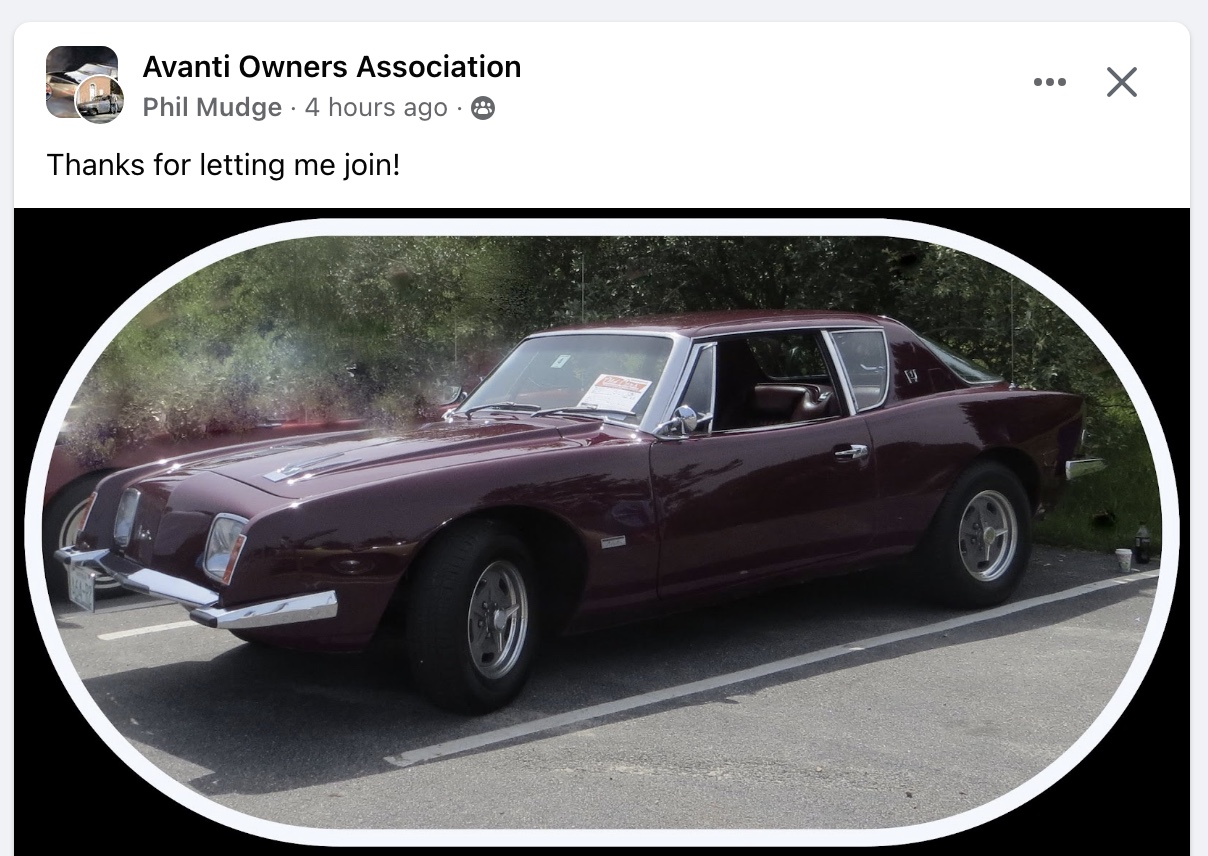Open the 4 hours ago timestamp

click(x=376, y=107)
